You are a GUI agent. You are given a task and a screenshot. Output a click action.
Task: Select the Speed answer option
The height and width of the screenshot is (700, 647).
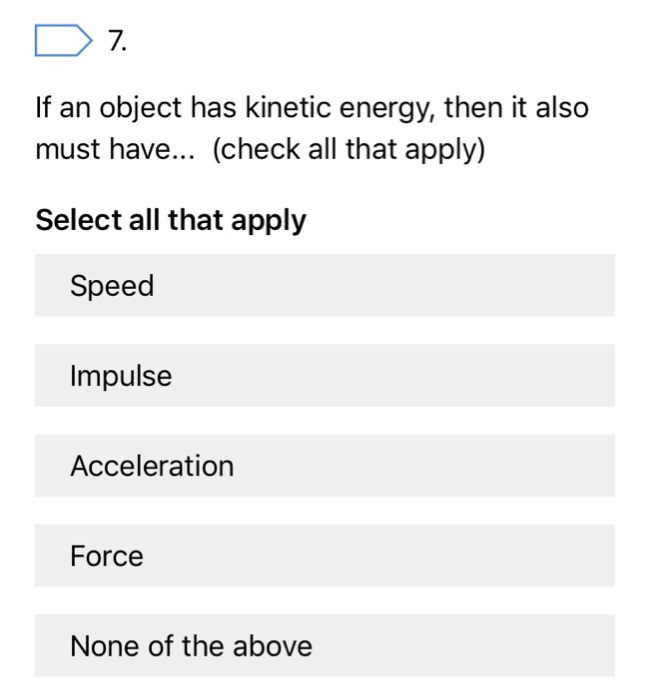point(324,286)
